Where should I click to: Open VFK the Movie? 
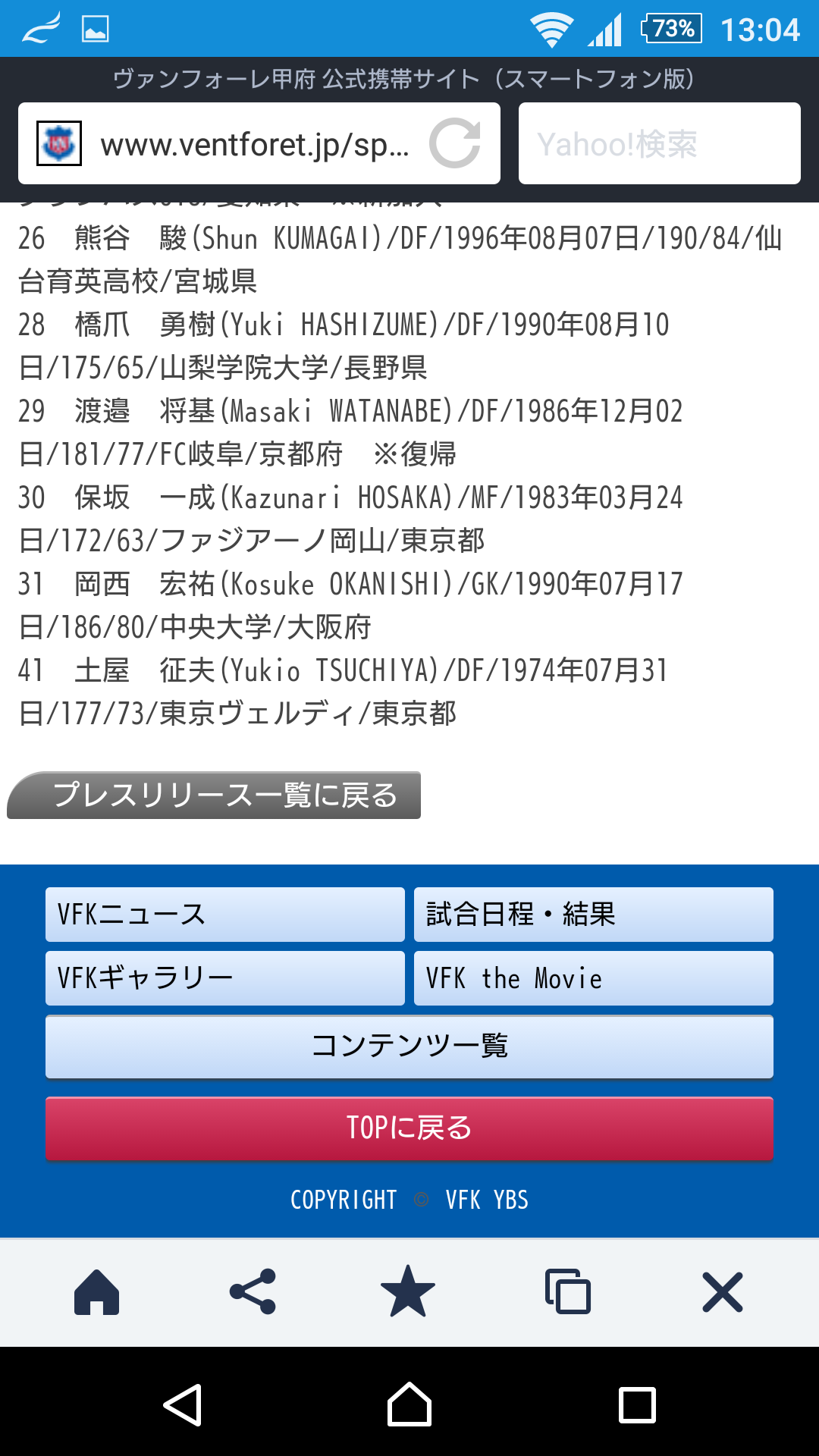594,978
